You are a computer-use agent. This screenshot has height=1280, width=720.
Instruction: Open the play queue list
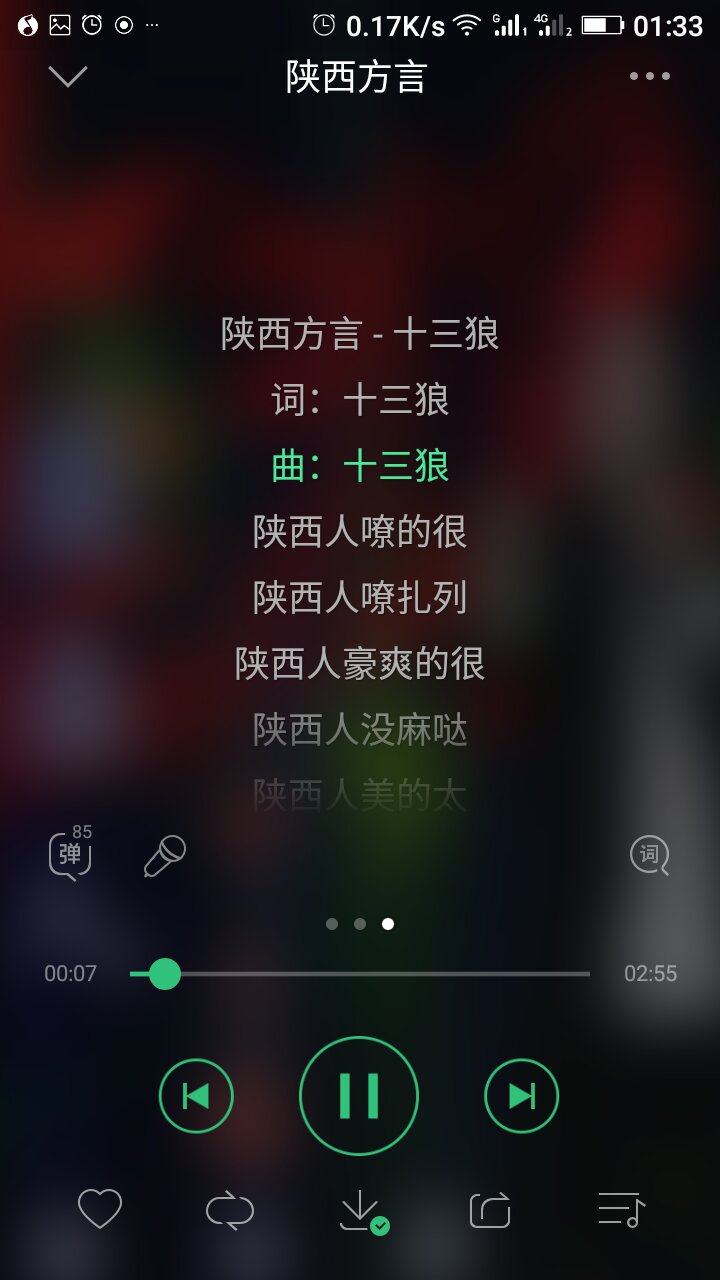(x=621, y=1210)
